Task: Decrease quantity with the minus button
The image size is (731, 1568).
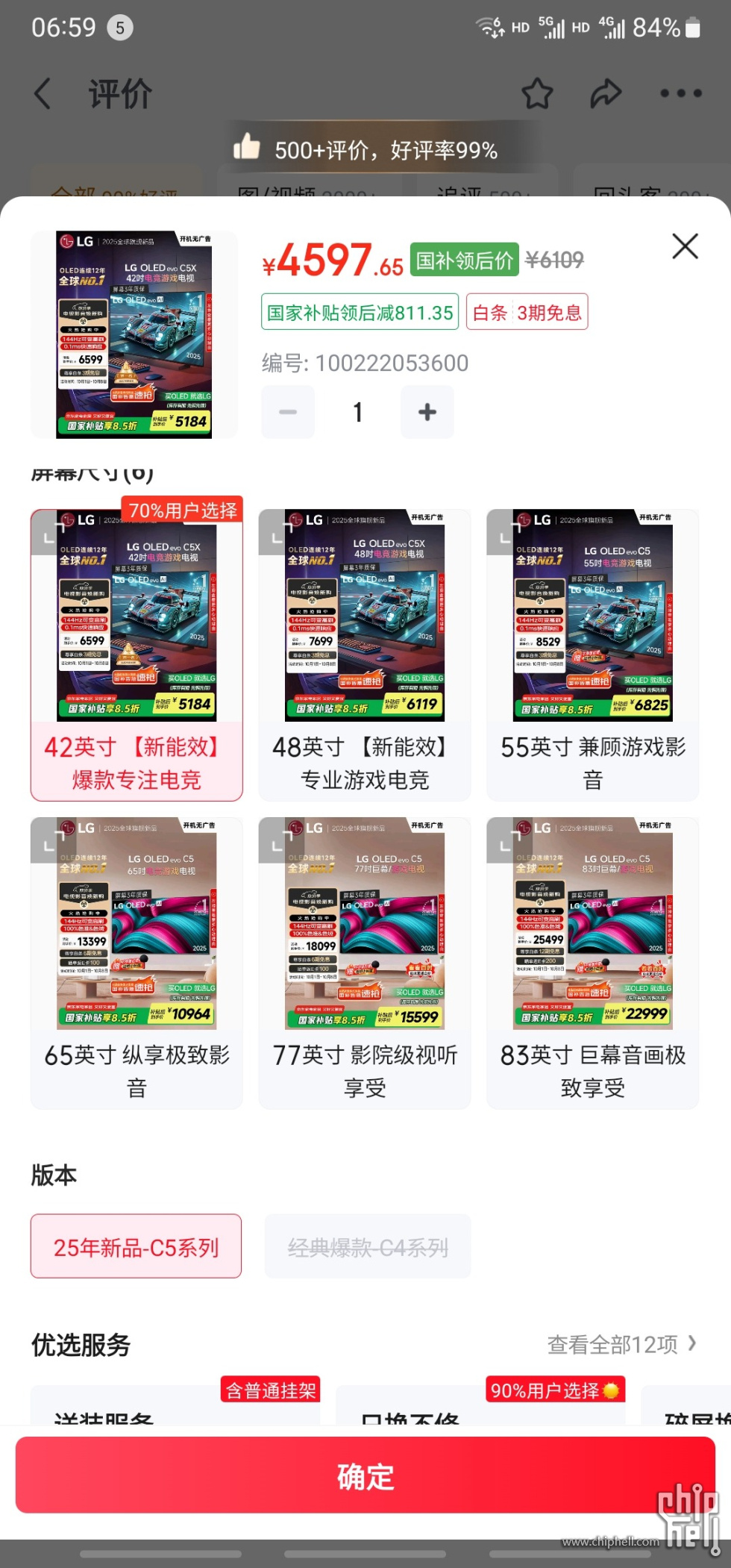Action: pyautogui.click(x=288, y=412)
